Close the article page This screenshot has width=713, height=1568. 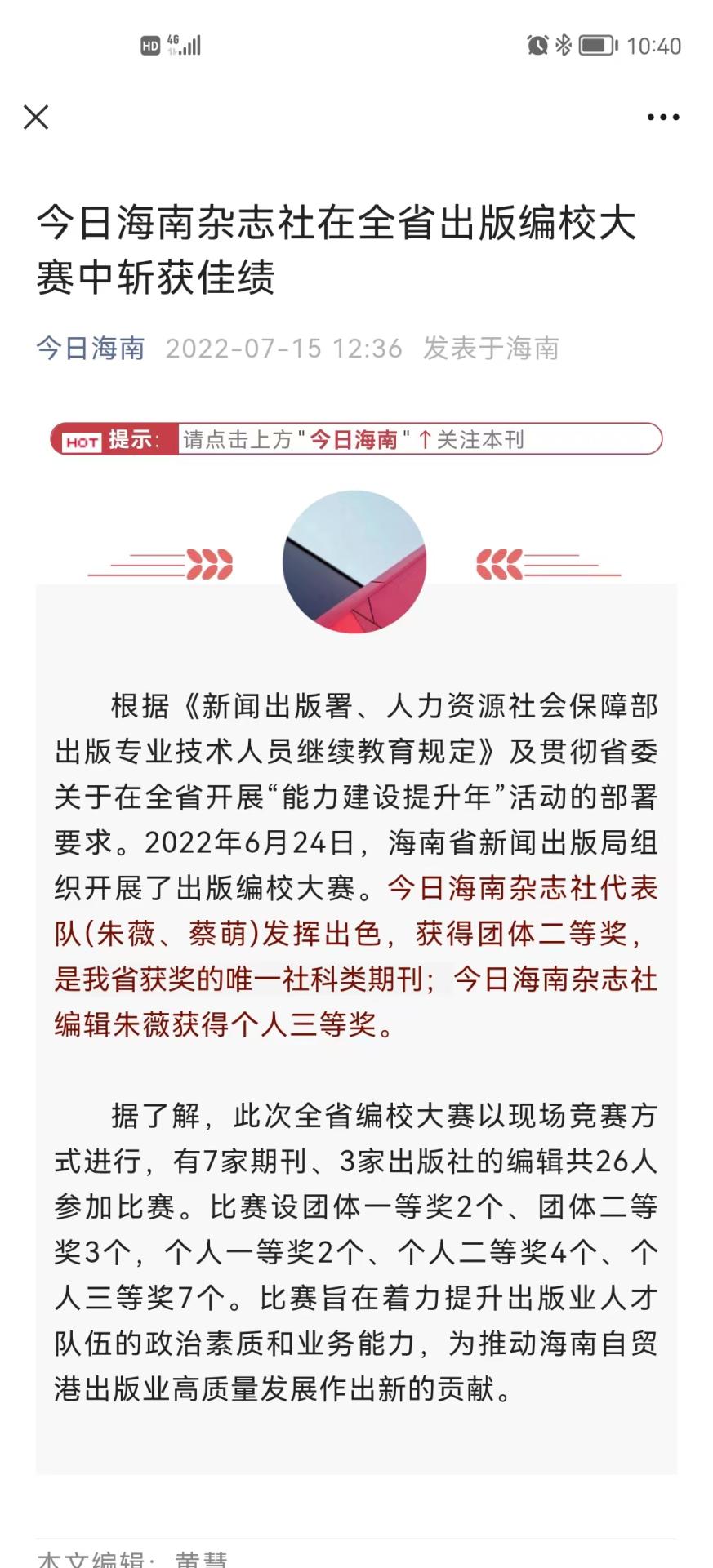click(36, 118)
